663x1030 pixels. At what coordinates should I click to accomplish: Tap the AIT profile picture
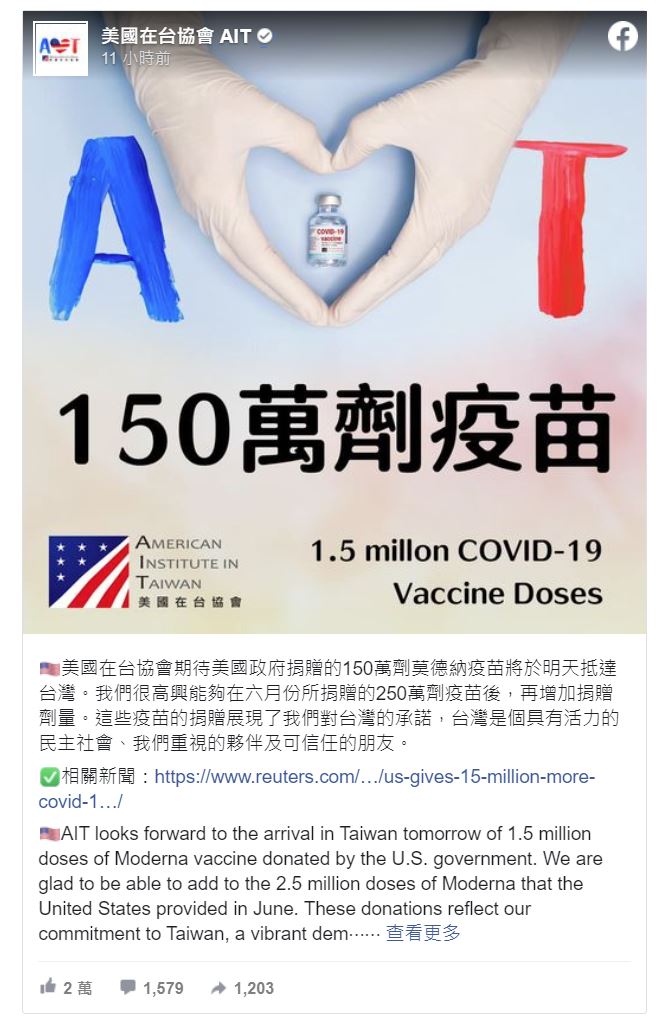(x=59, y=47)
